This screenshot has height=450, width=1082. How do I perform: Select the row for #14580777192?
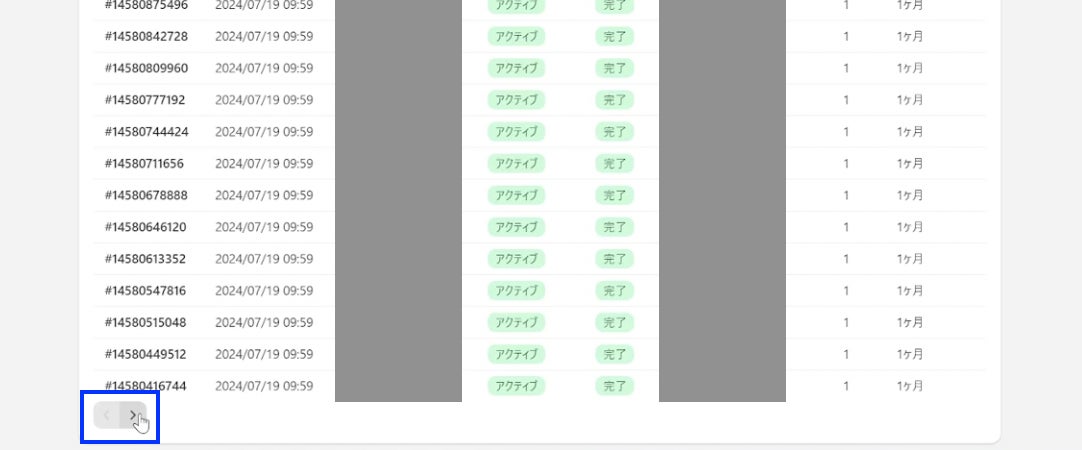145,100
